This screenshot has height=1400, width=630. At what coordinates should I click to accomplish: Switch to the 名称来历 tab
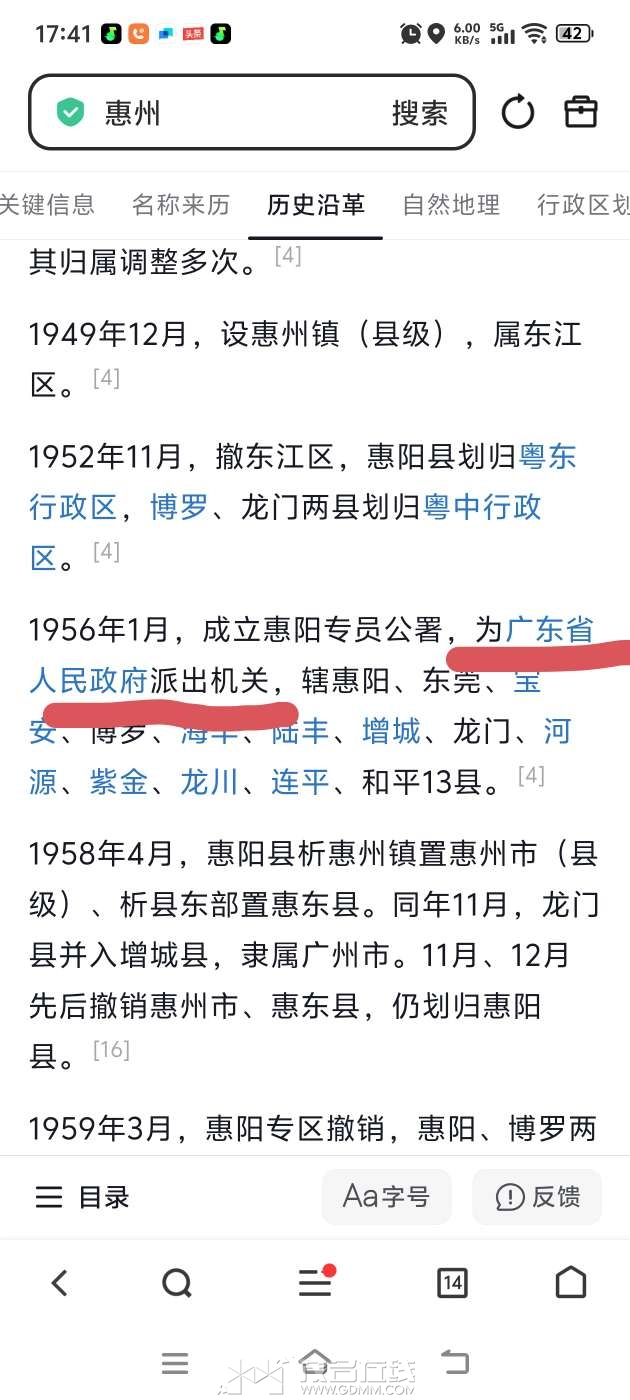[x=181, y=205]
